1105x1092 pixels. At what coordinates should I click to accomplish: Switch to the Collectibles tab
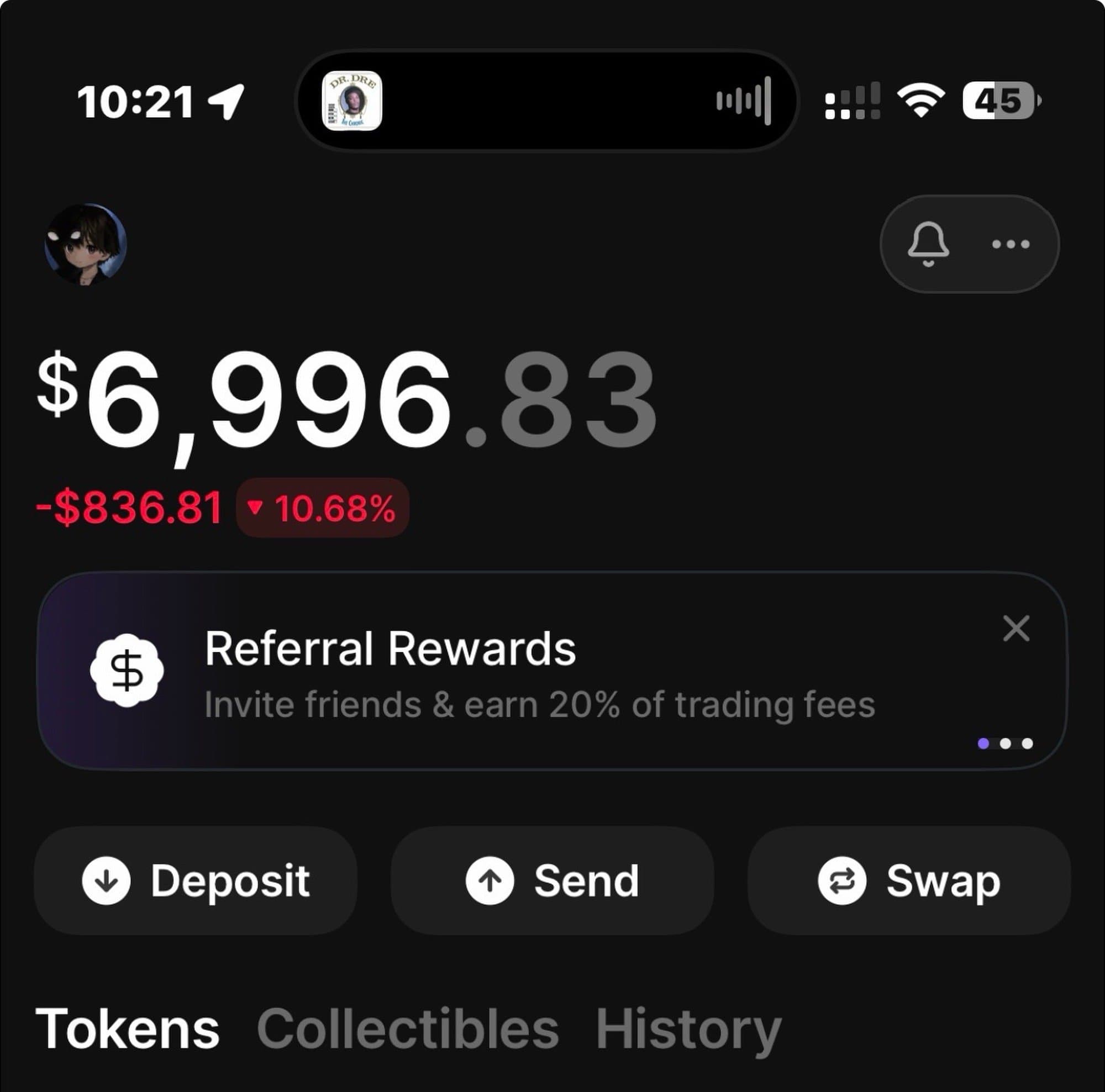[408, 1029]
